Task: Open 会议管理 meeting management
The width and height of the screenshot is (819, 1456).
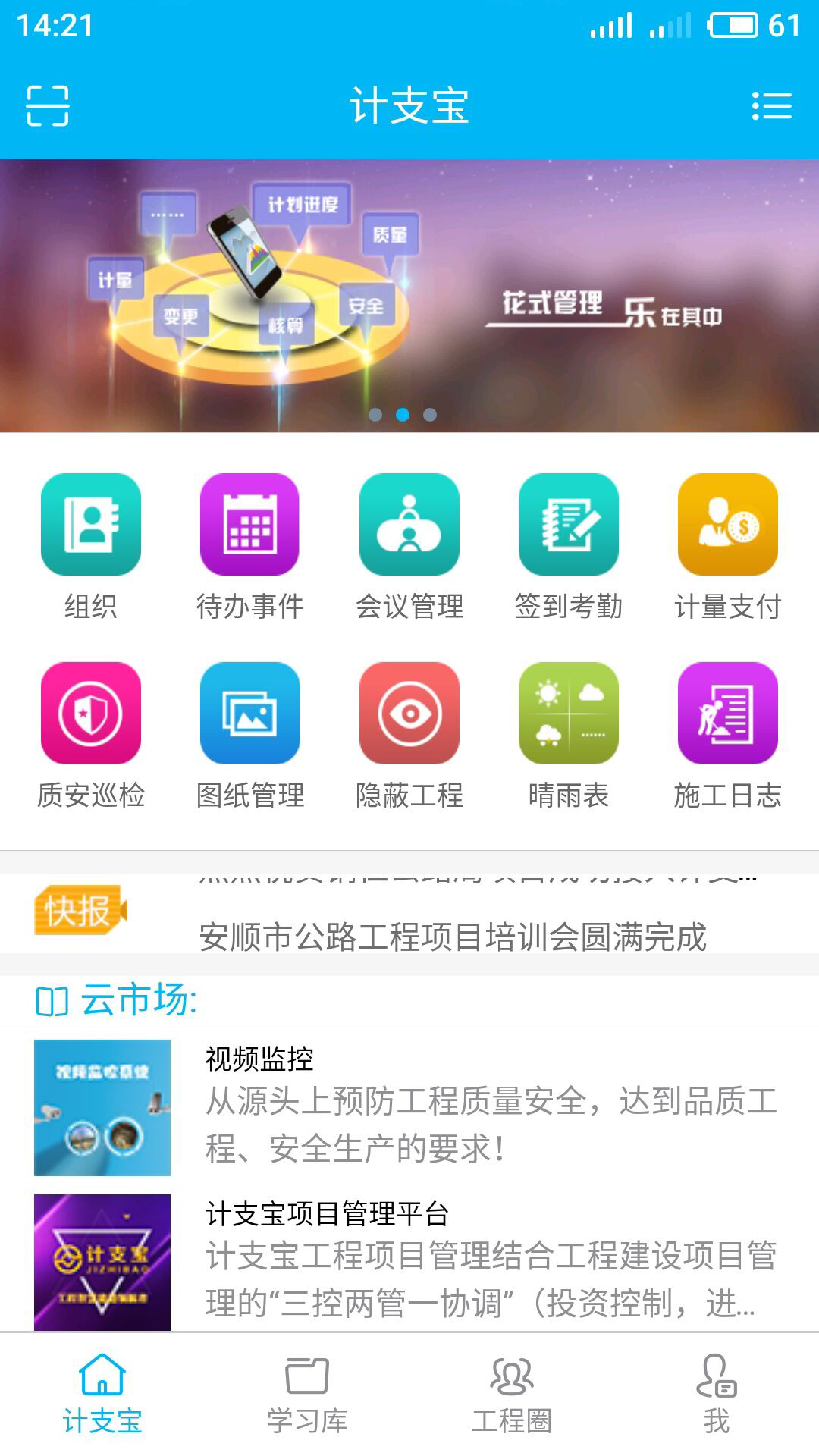Action: coord(409,546)
